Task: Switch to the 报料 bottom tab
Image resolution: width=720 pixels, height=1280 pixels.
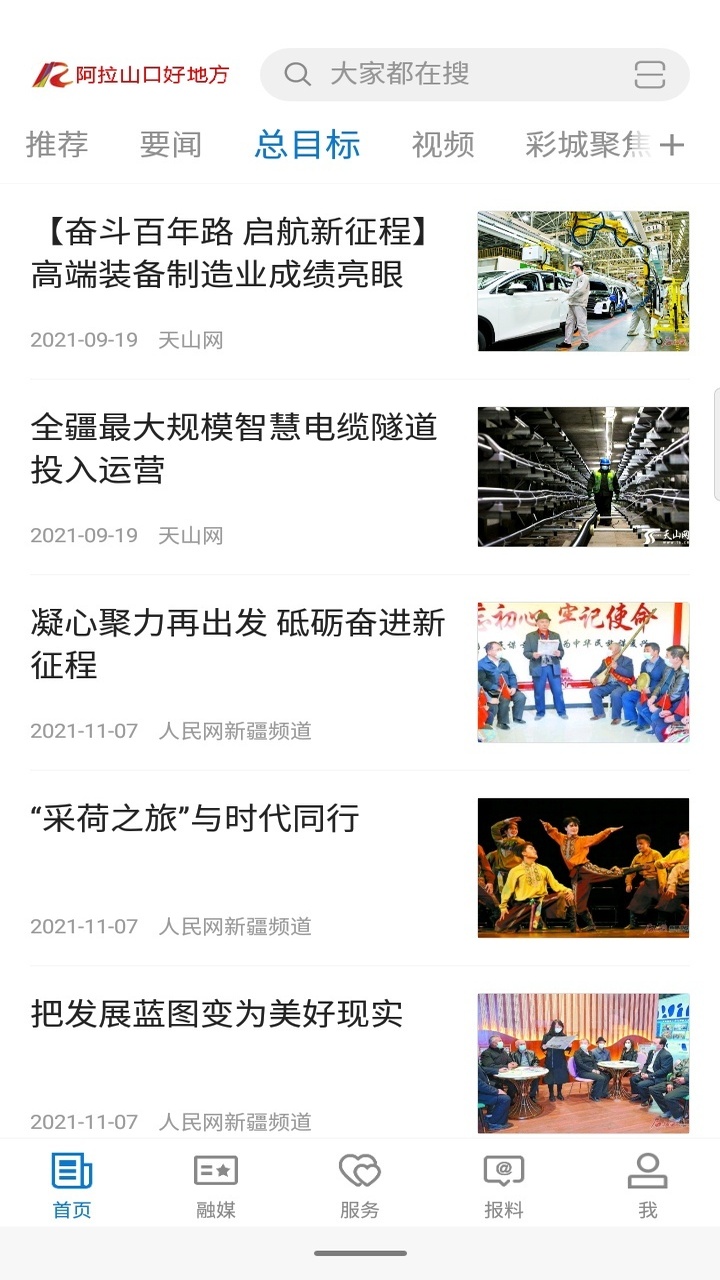Action: [504, 1186]
